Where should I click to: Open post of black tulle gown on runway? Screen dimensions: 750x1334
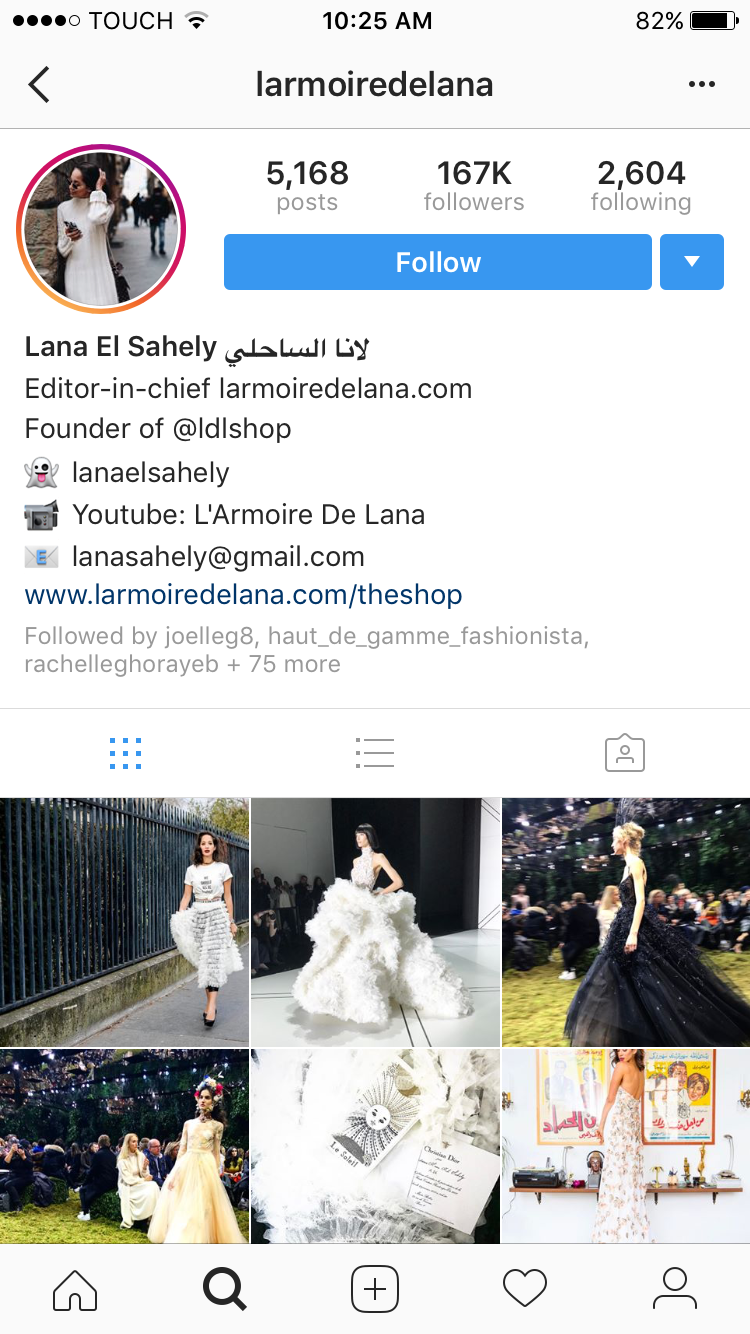coord(626,922)
